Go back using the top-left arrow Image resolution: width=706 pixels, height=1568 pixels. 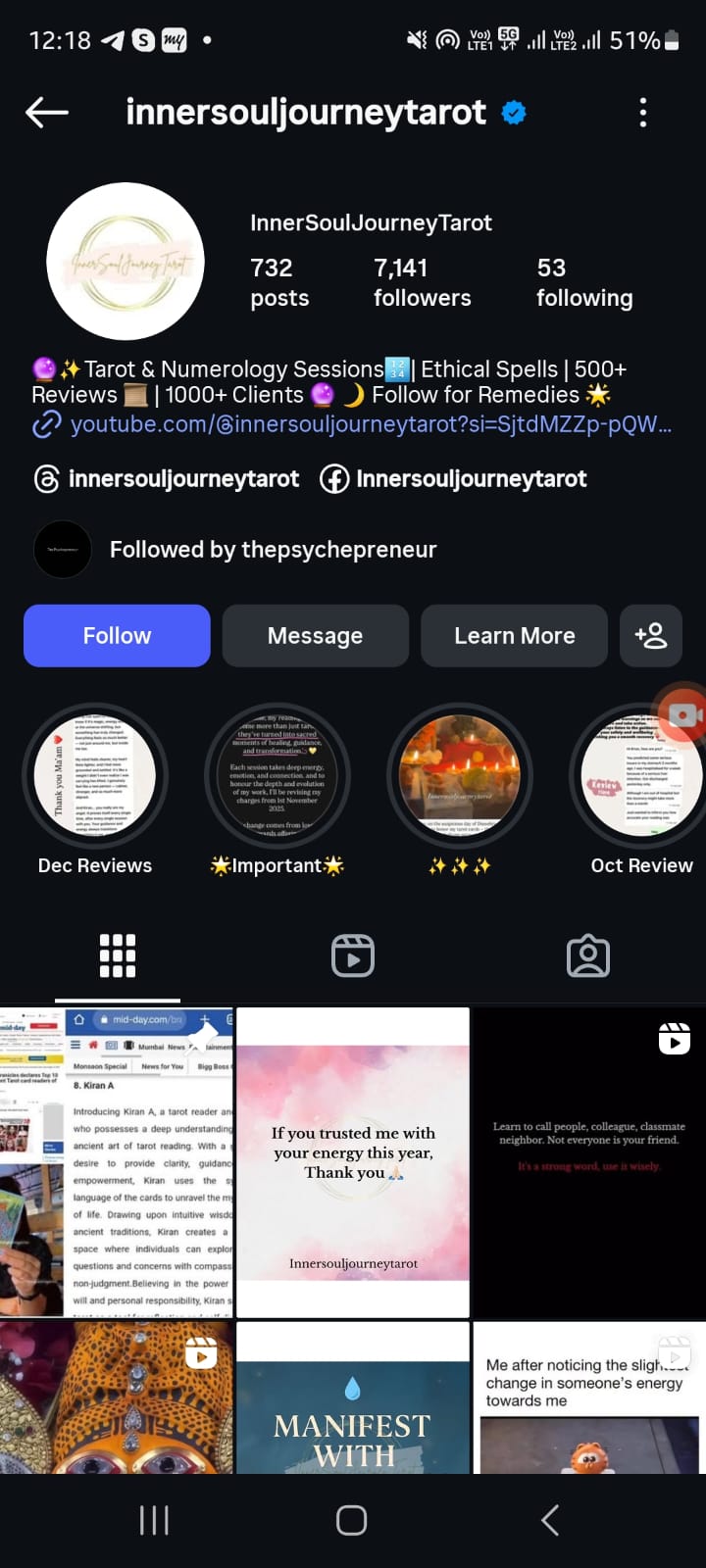46,113
